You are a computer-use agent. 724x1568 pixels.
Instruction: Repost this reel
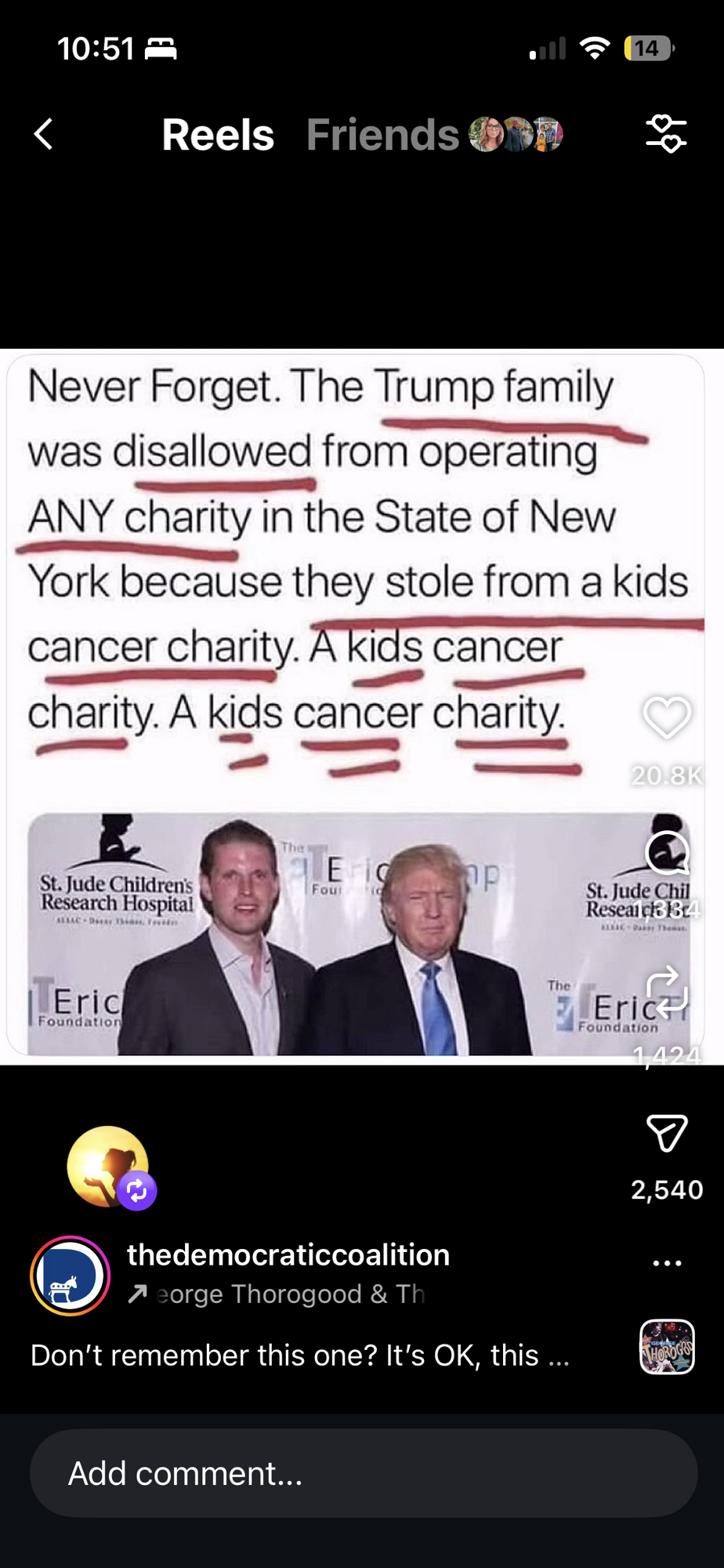click(667, 992)
